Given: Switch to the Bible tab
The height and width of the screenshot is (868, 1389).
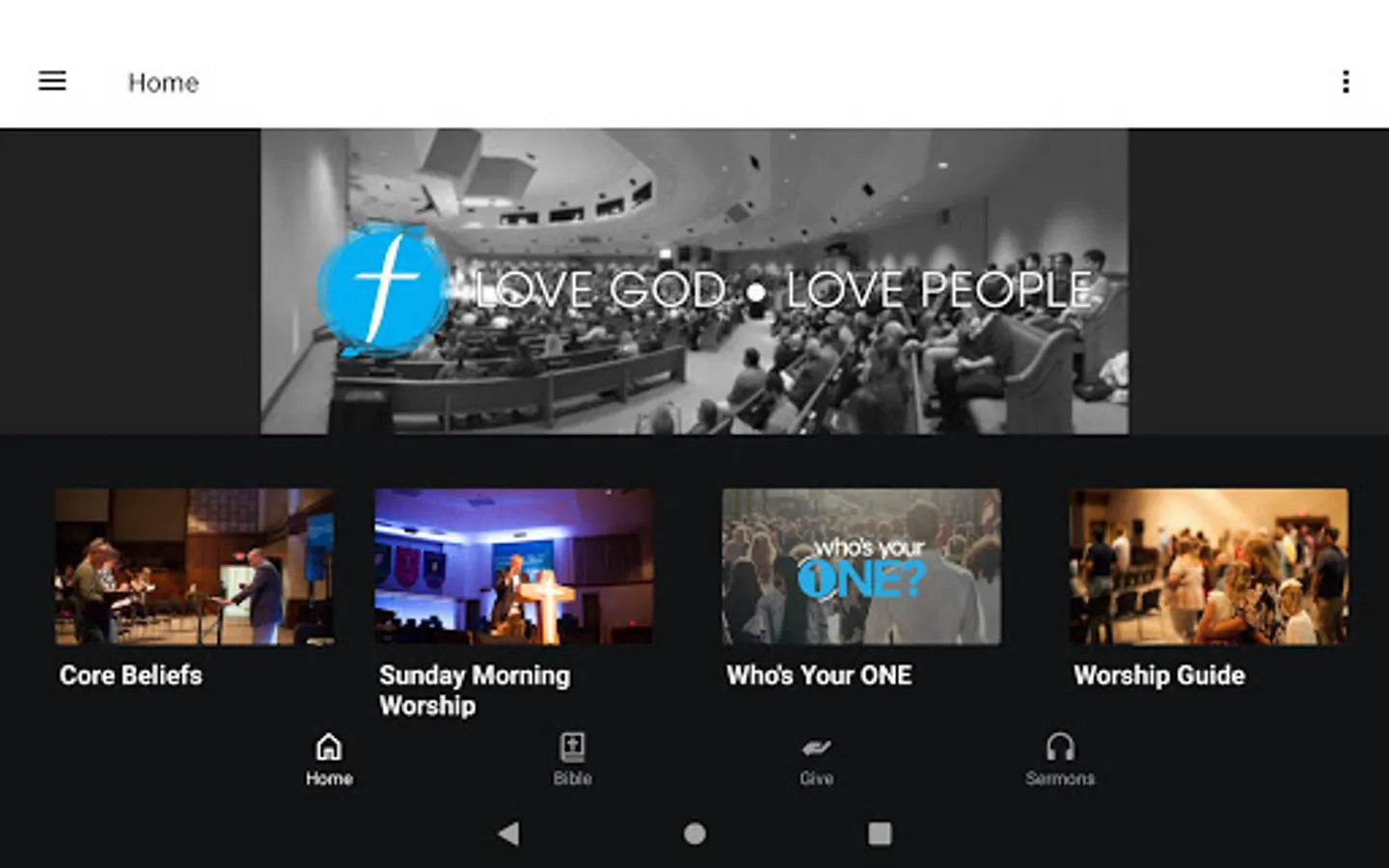Looking at the screenshot, I should (x=572, y=760).
